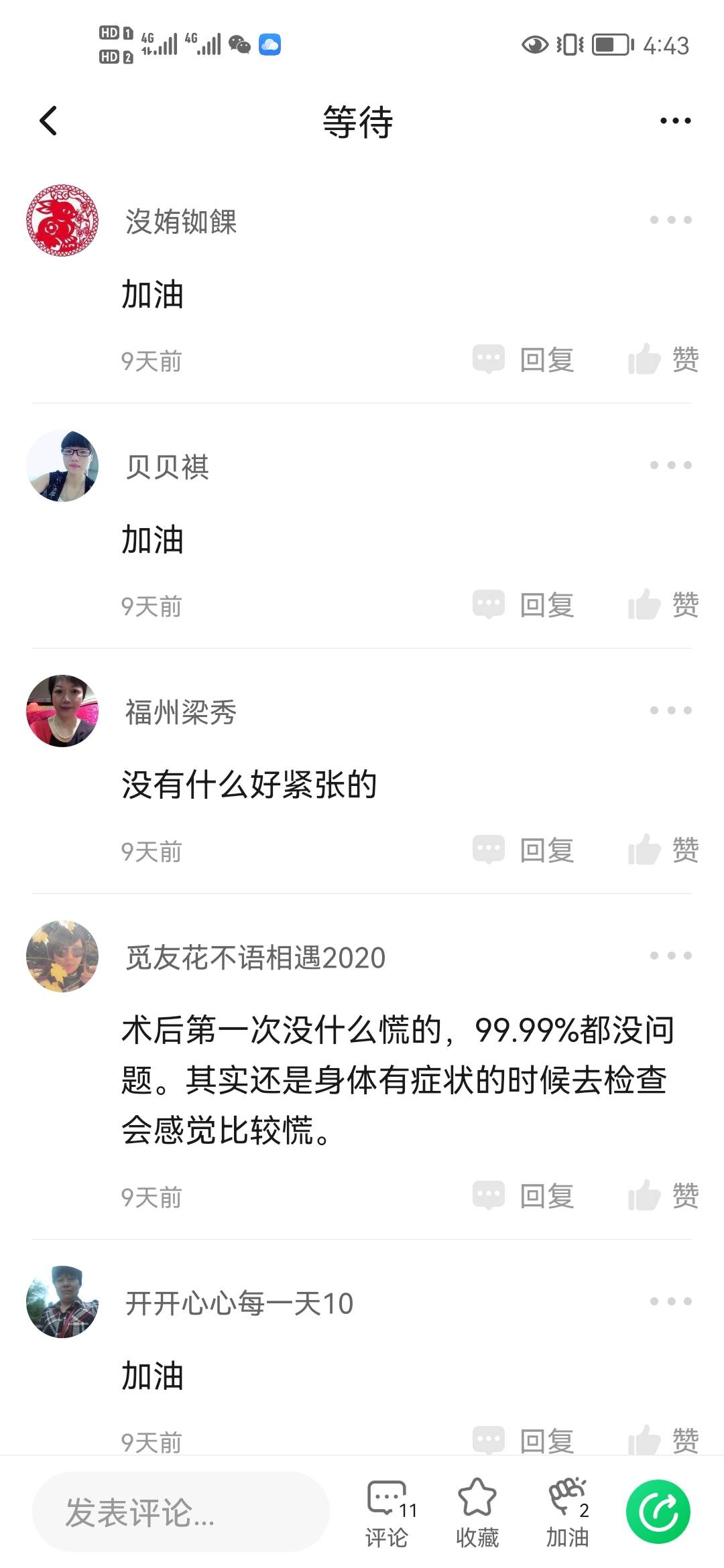This screenshot has height=1568, width=724.
Task: Open the three-dot menu in the top right corner
Action: click(x=674, y=121)
